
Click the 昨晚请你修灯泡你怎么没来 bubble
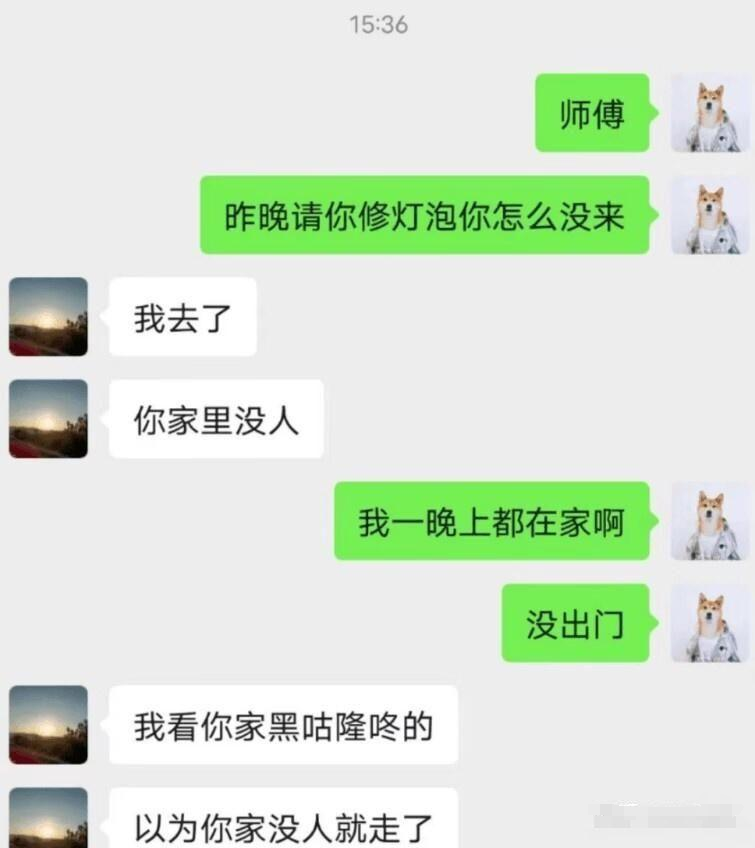point(424,216)
